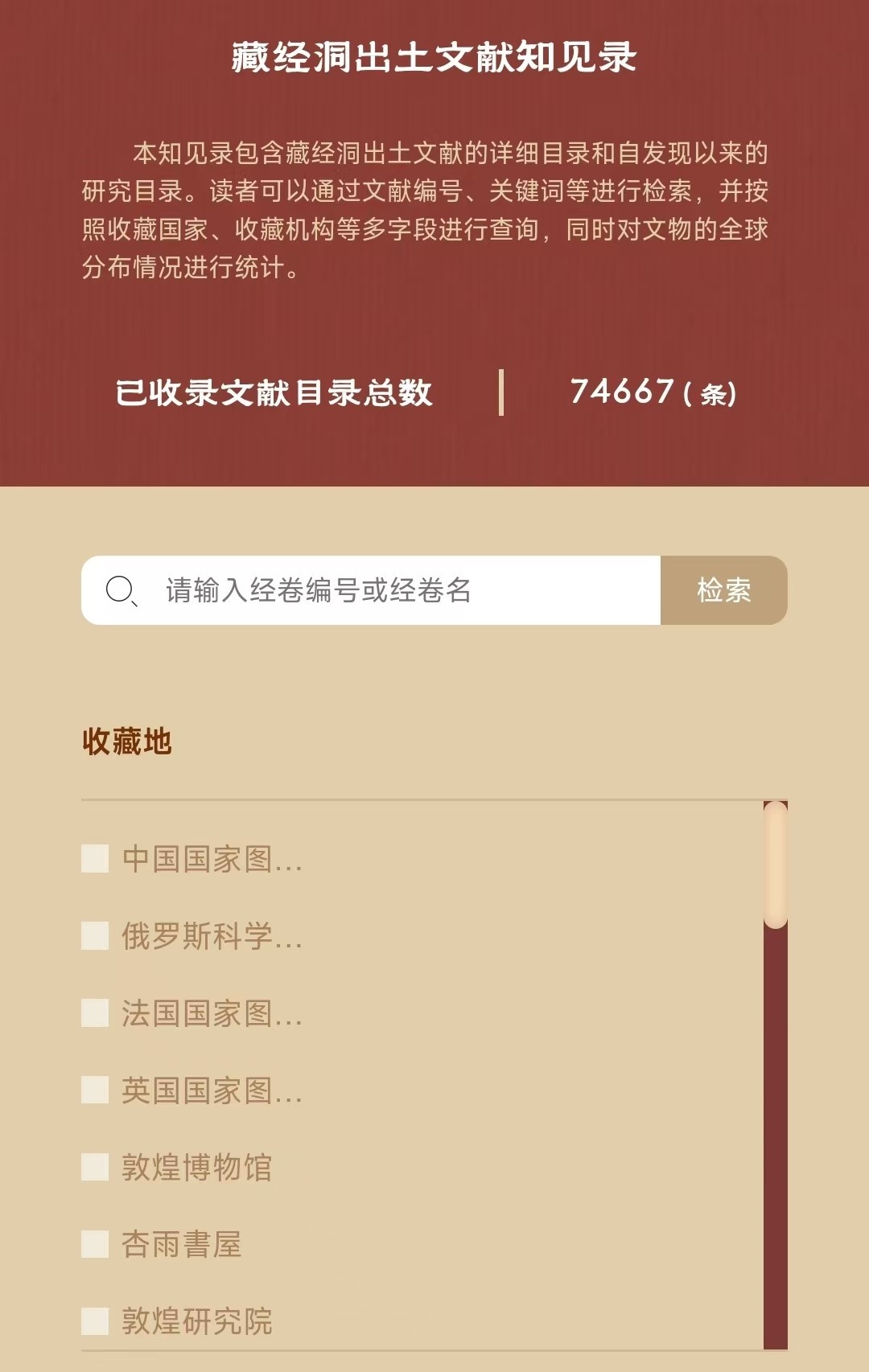
Task: Click the 检索 search button
Action: (x=722, y=590)
